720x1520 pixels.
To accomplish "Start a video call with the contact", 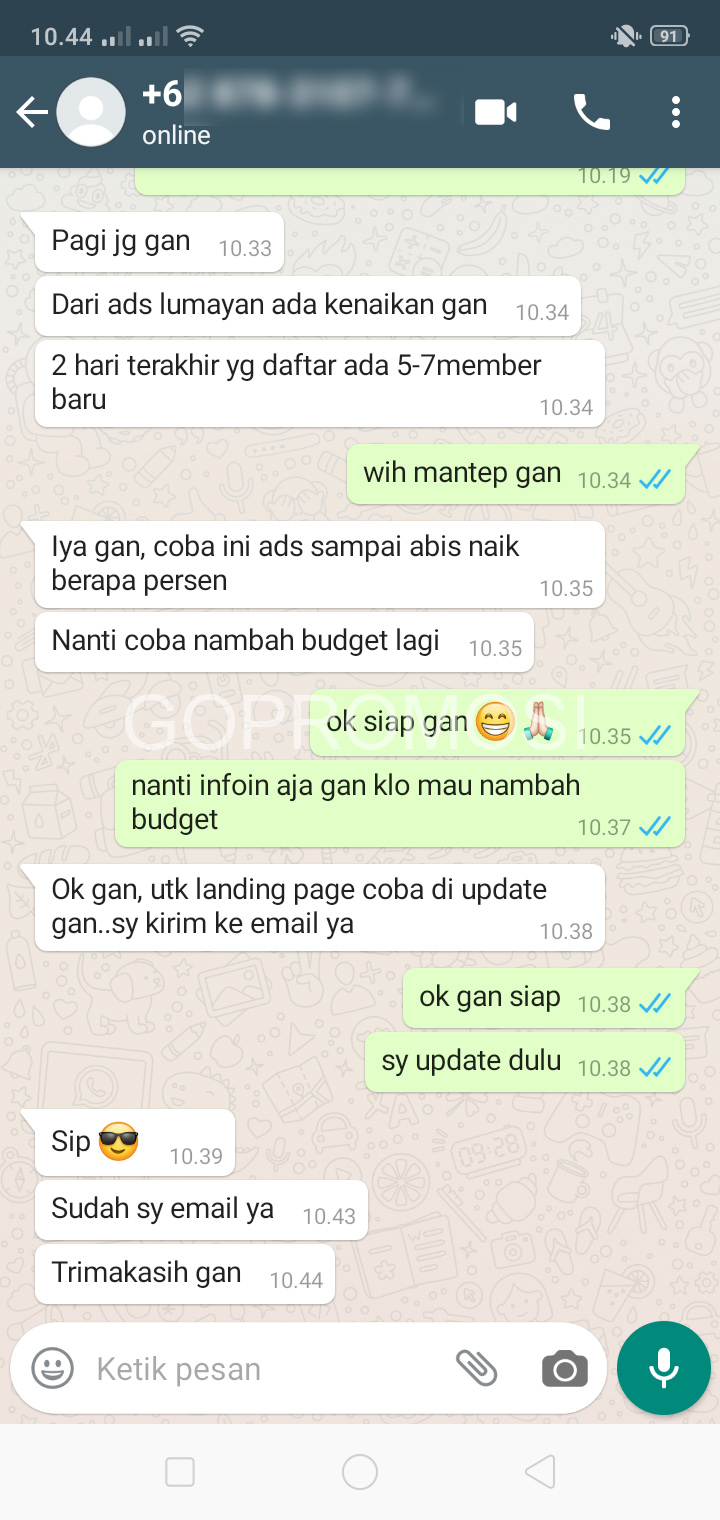I will [494, 112].
